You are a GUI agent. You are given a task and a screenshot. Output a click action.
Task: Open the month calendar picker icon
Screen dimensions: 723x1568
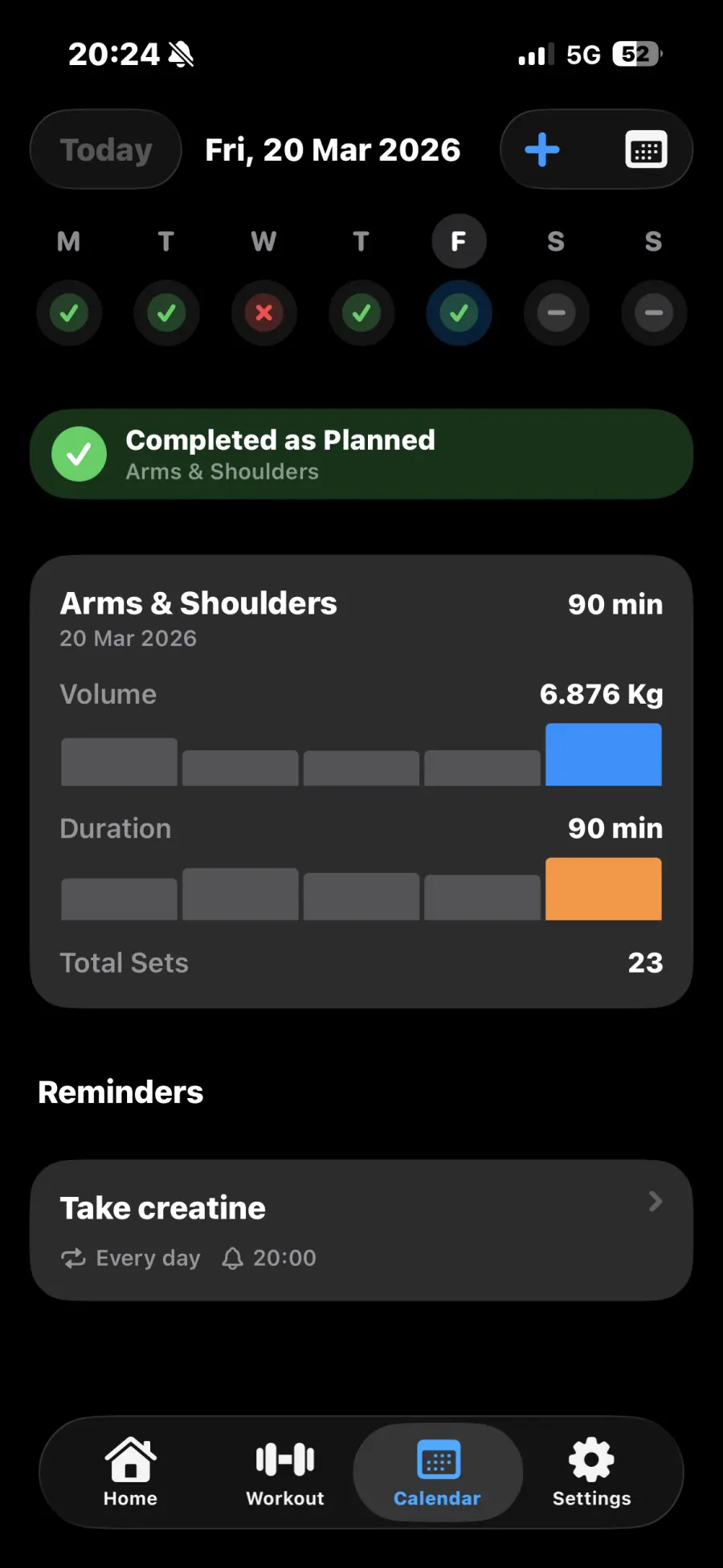(646, 150)
